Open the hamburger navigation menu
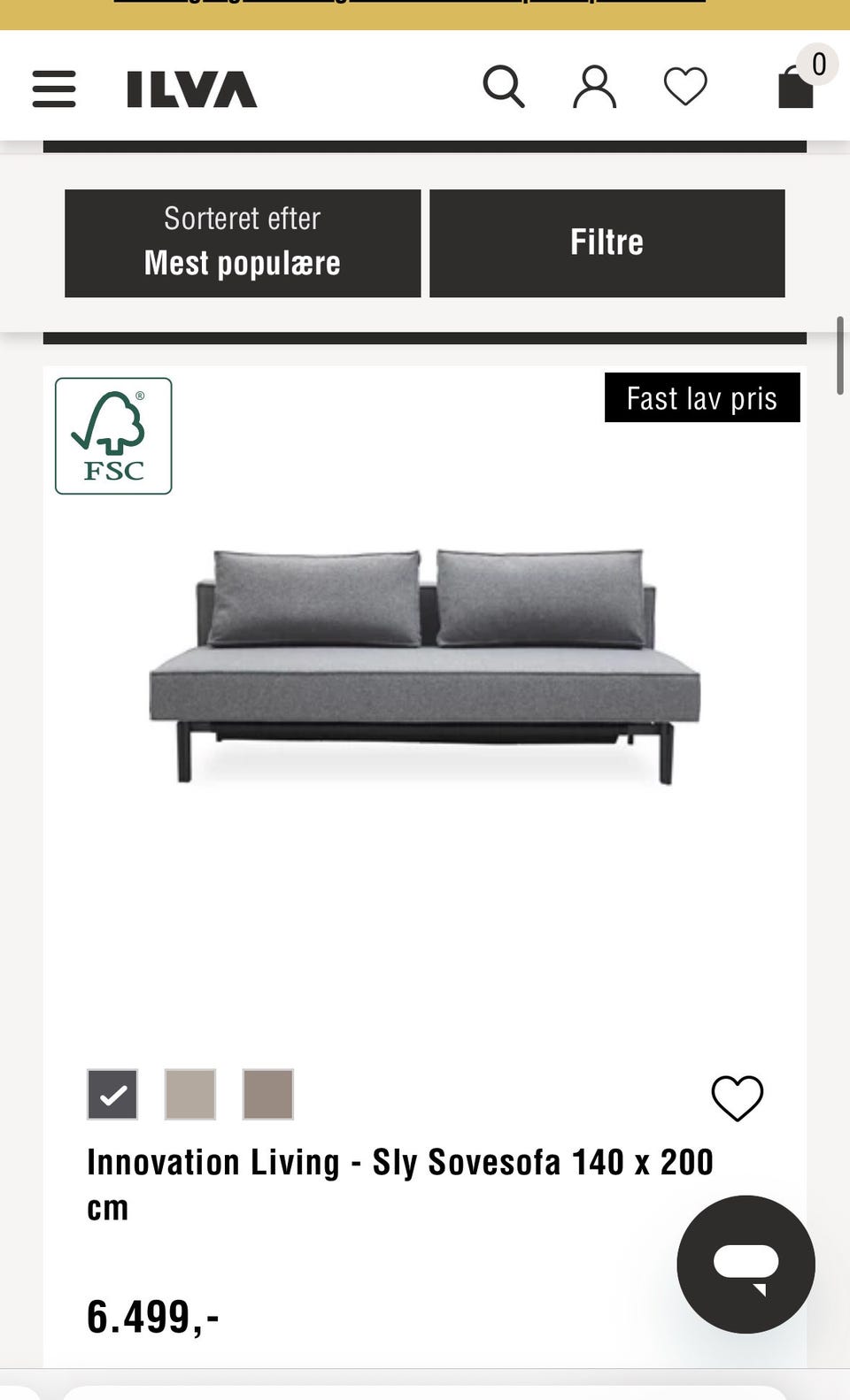This screenshot has height=1400, width=850. coord(53,86)
